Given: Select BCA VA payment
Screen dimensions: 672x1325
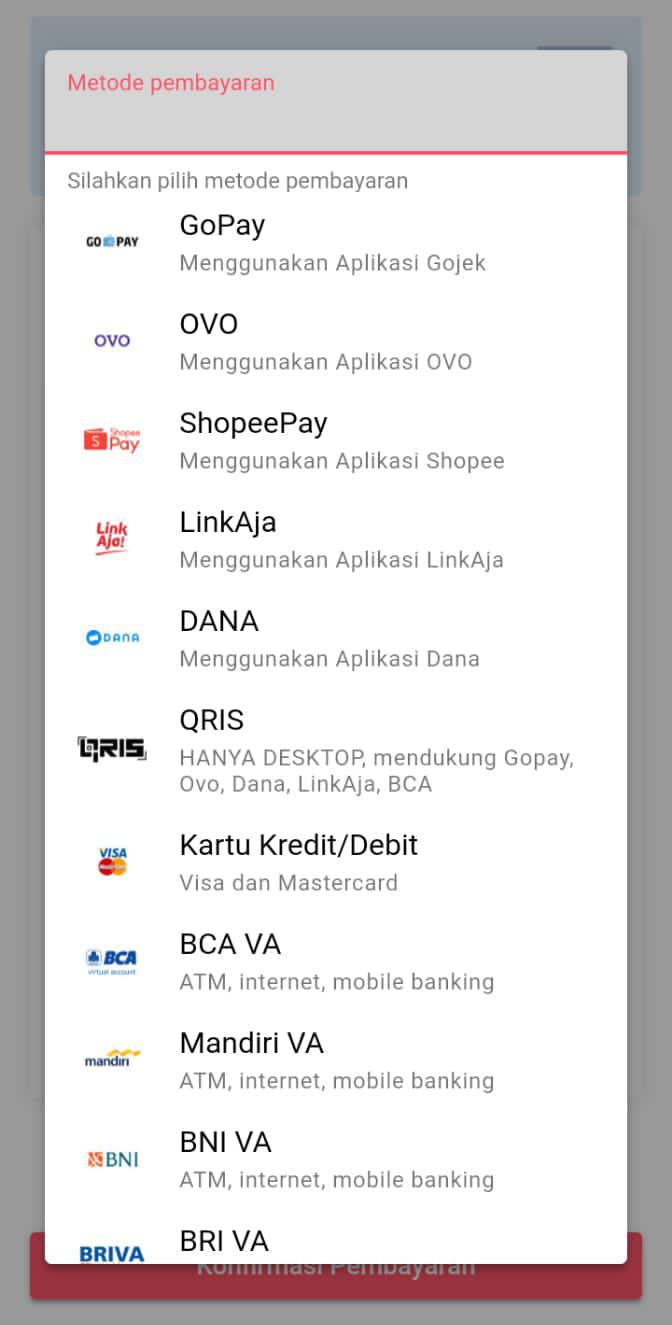Looking at the screenshot, I should [336, 961].
